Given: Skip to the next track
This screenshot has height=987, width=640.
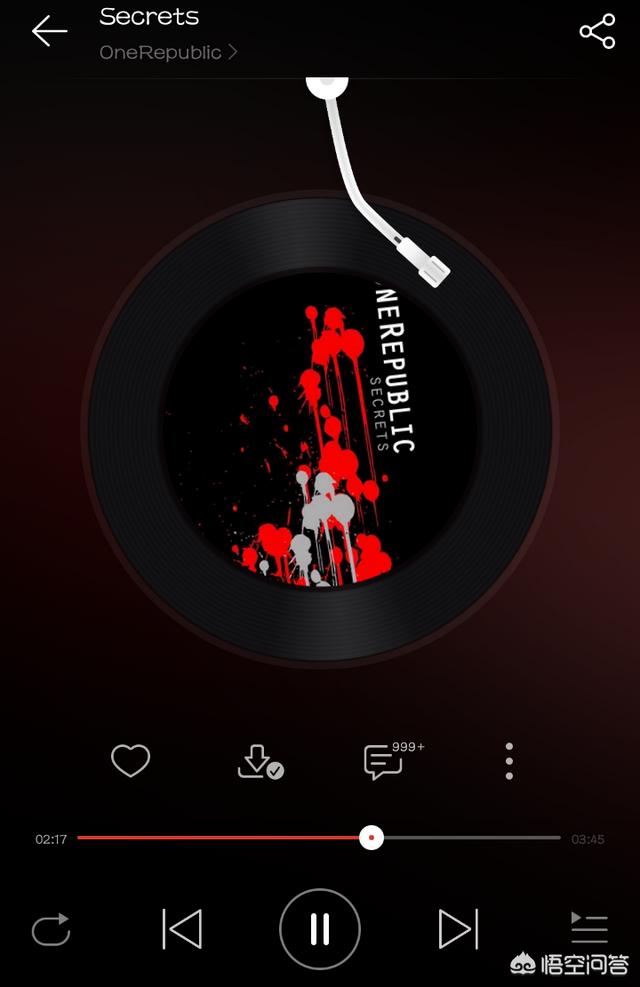Looking at the screenshot, I should point(458,929).
